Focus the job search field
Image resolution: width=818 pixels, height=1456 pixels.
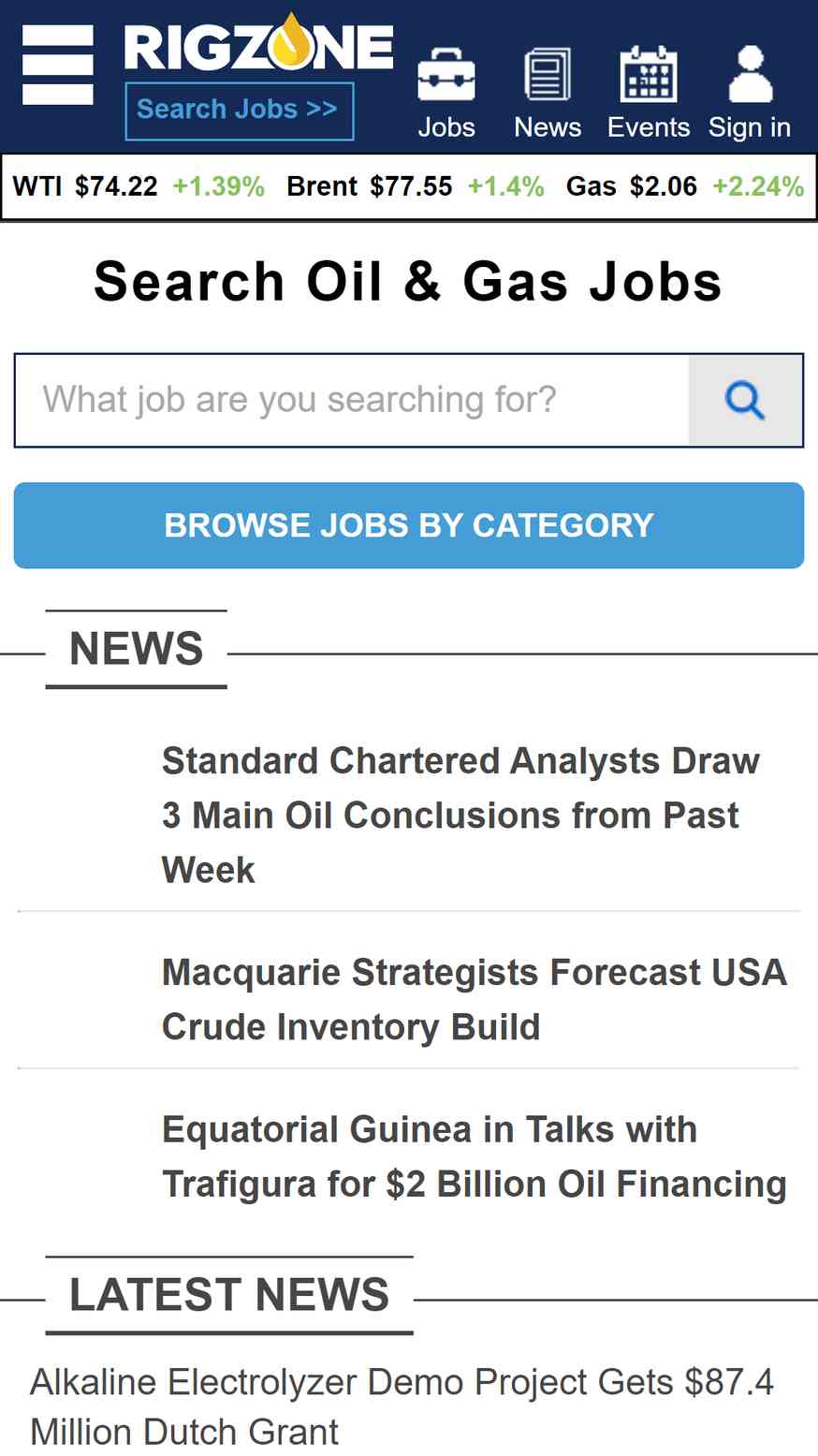[352, 400]
